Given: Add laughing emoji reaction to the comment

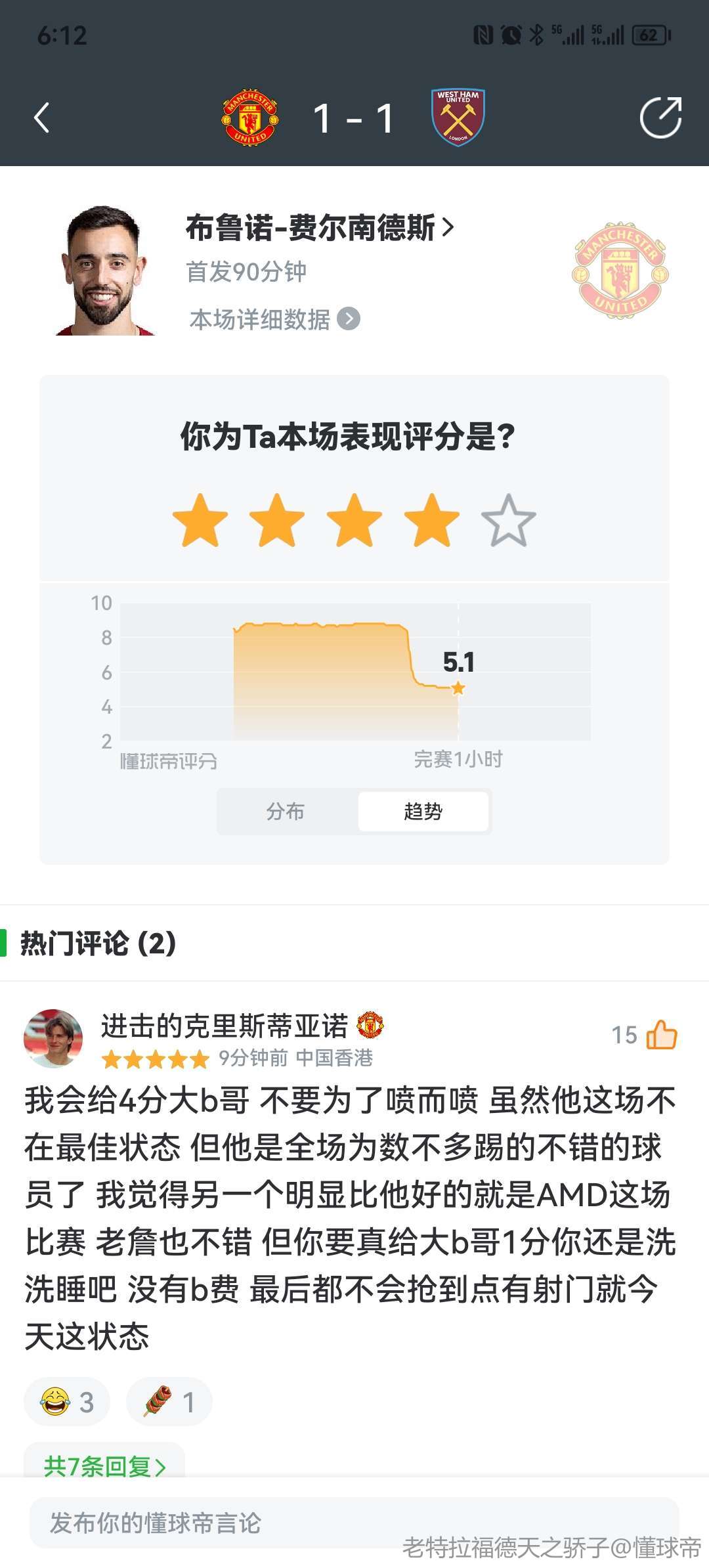Looking at the screenshot, I should [x=67, y=1402].
